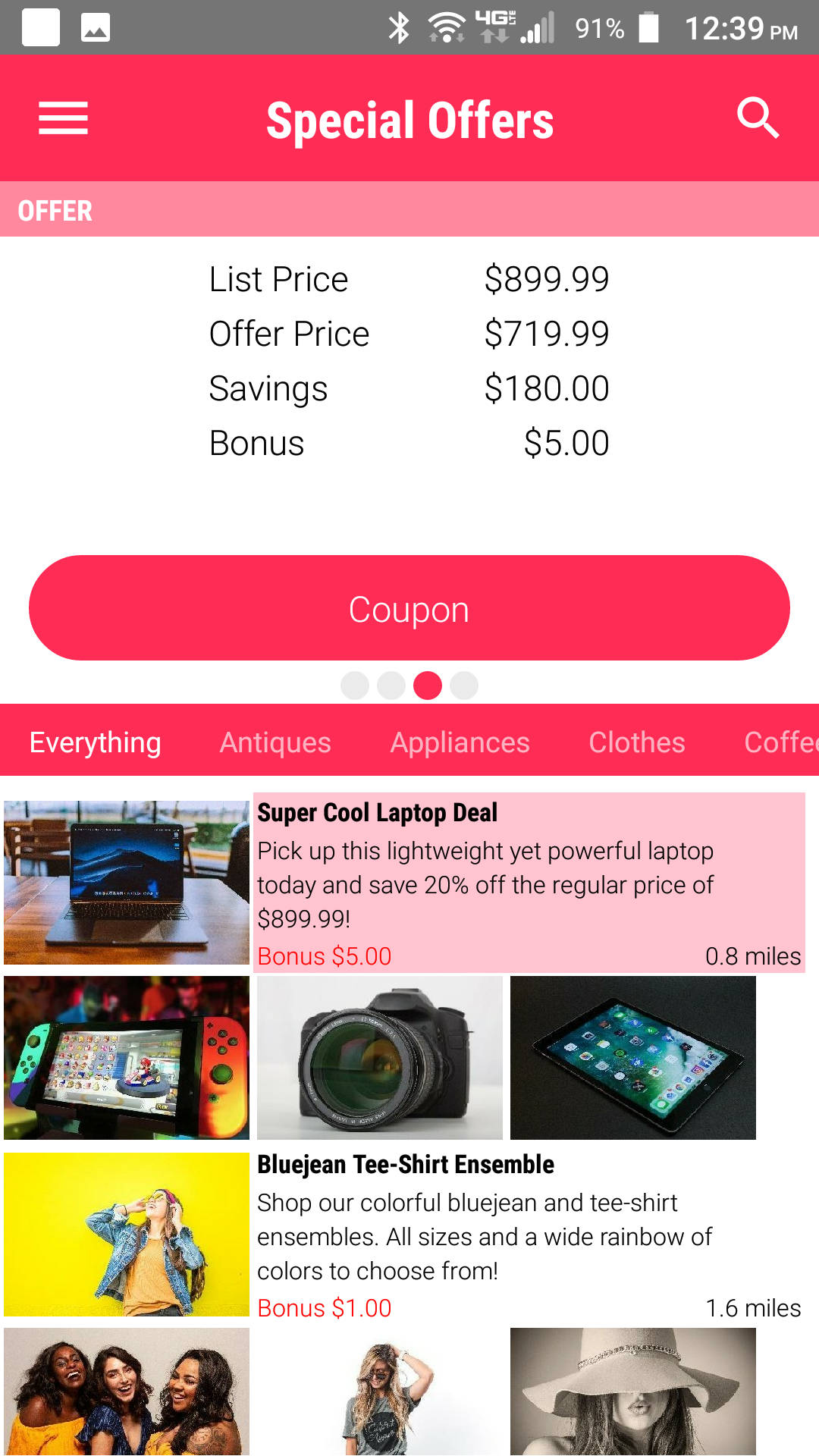Screen dimensions: 819x1456
Task: Select the Appliances category tab
Action: pos(460,742)
